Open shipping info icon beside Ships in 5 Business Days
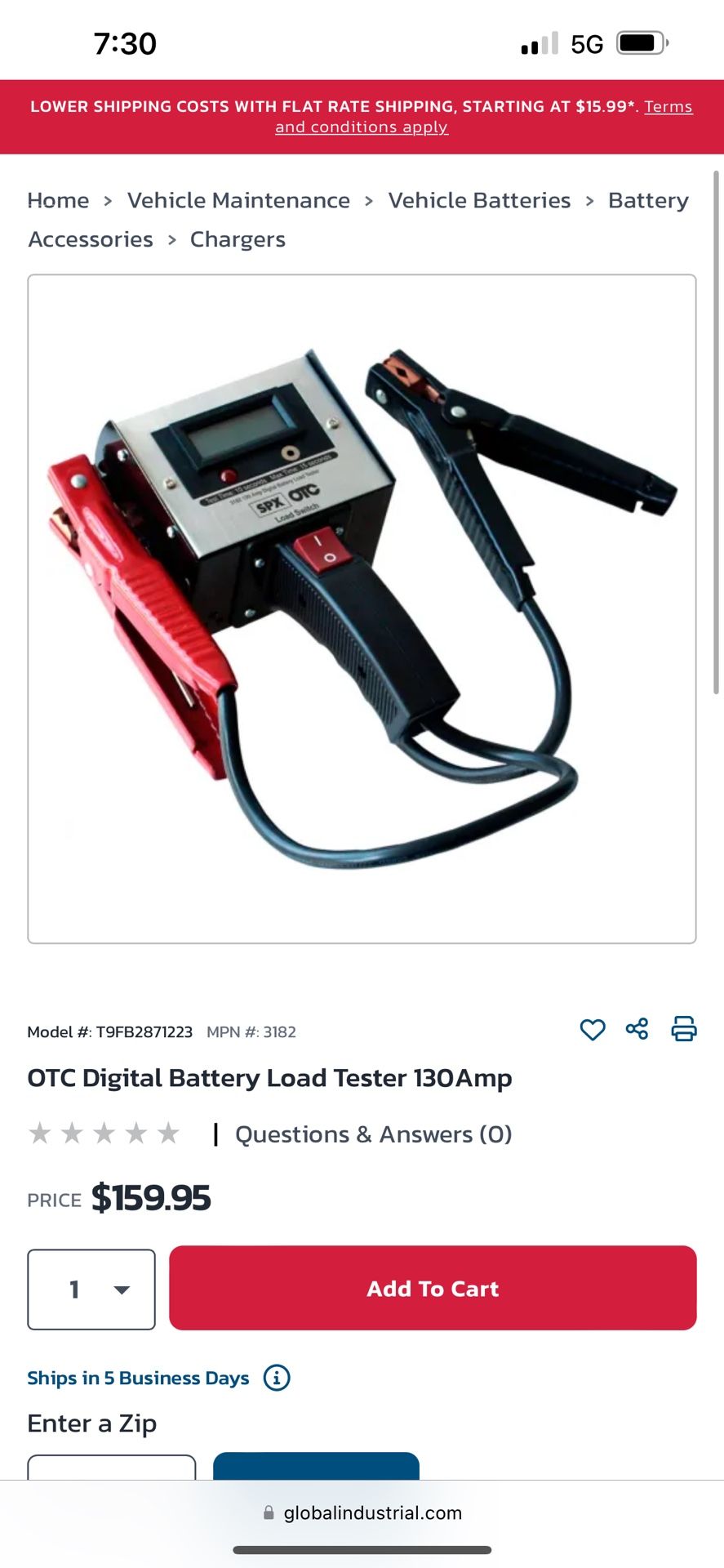The height and width of the screenshot is (1568, 724). [277, 1378]
